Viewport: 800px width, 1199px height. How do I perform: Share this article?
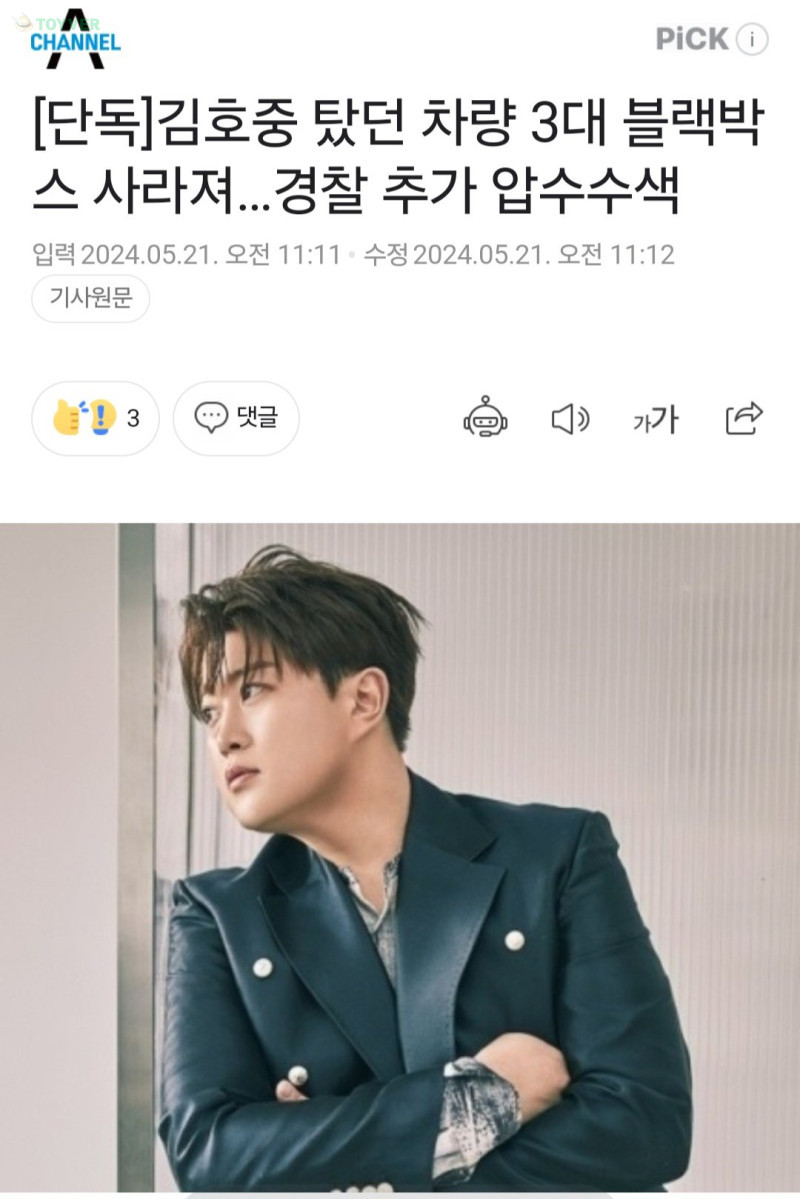pos(744,418)
